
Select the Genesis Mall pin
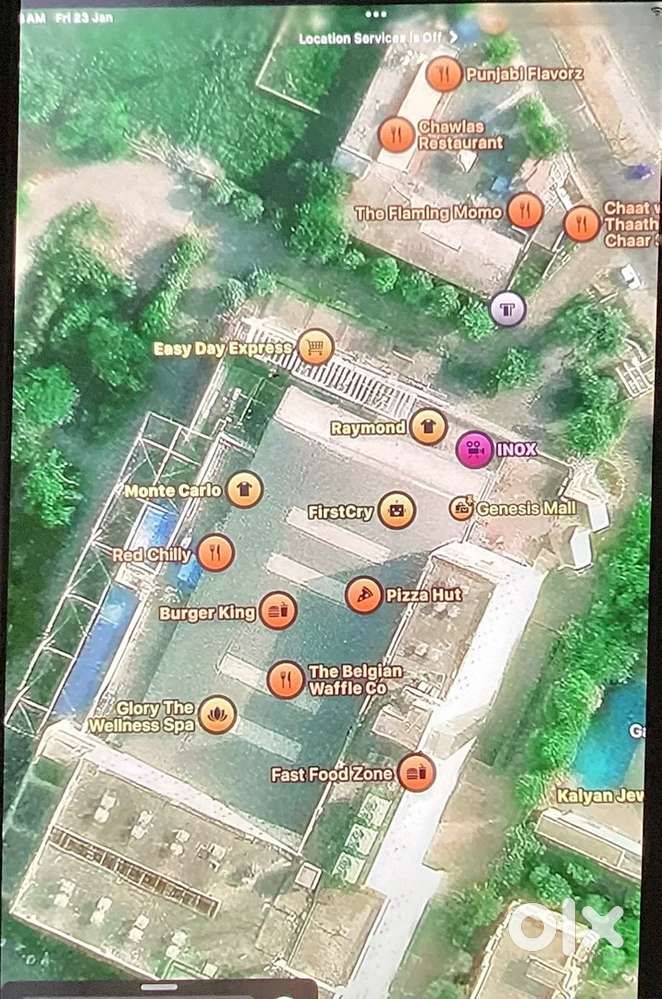(x=461, y=508)
